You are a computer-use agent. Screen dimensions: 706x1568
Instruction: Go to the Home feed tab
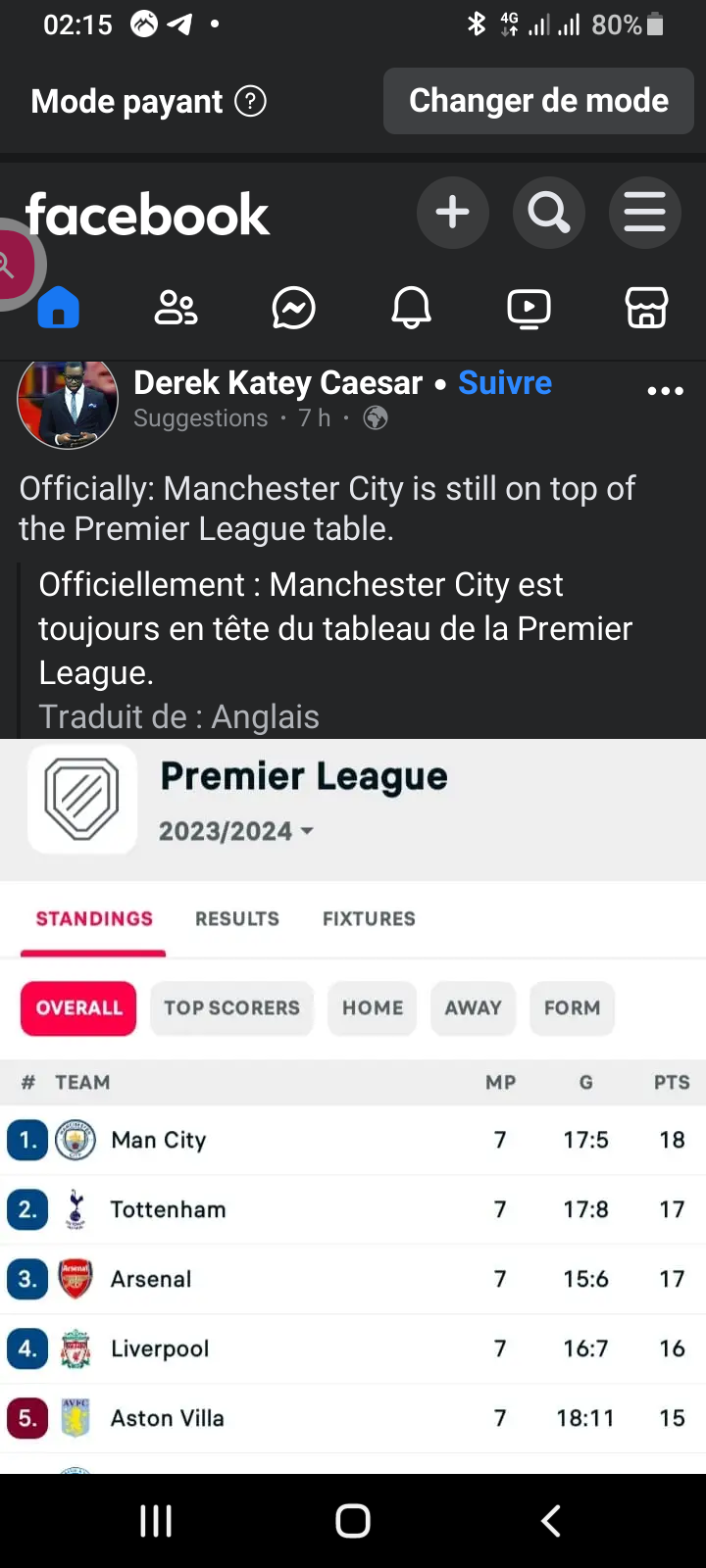pos(59,309)
